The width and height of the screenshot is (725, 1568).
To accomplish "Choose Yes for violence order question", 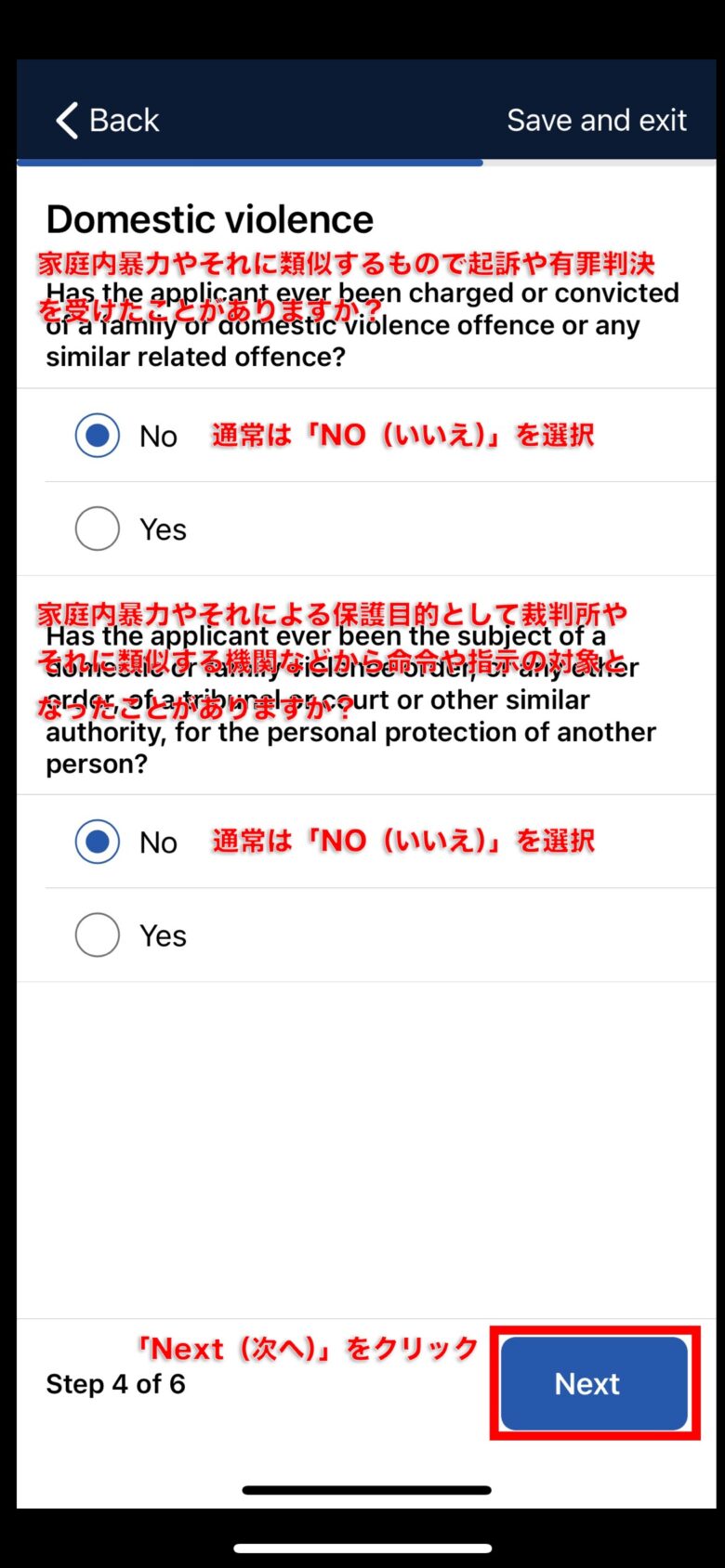I will [366, 935].
